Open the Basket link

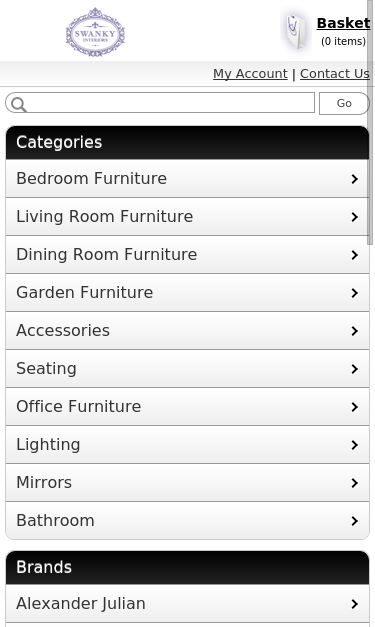tap(343, 23)
